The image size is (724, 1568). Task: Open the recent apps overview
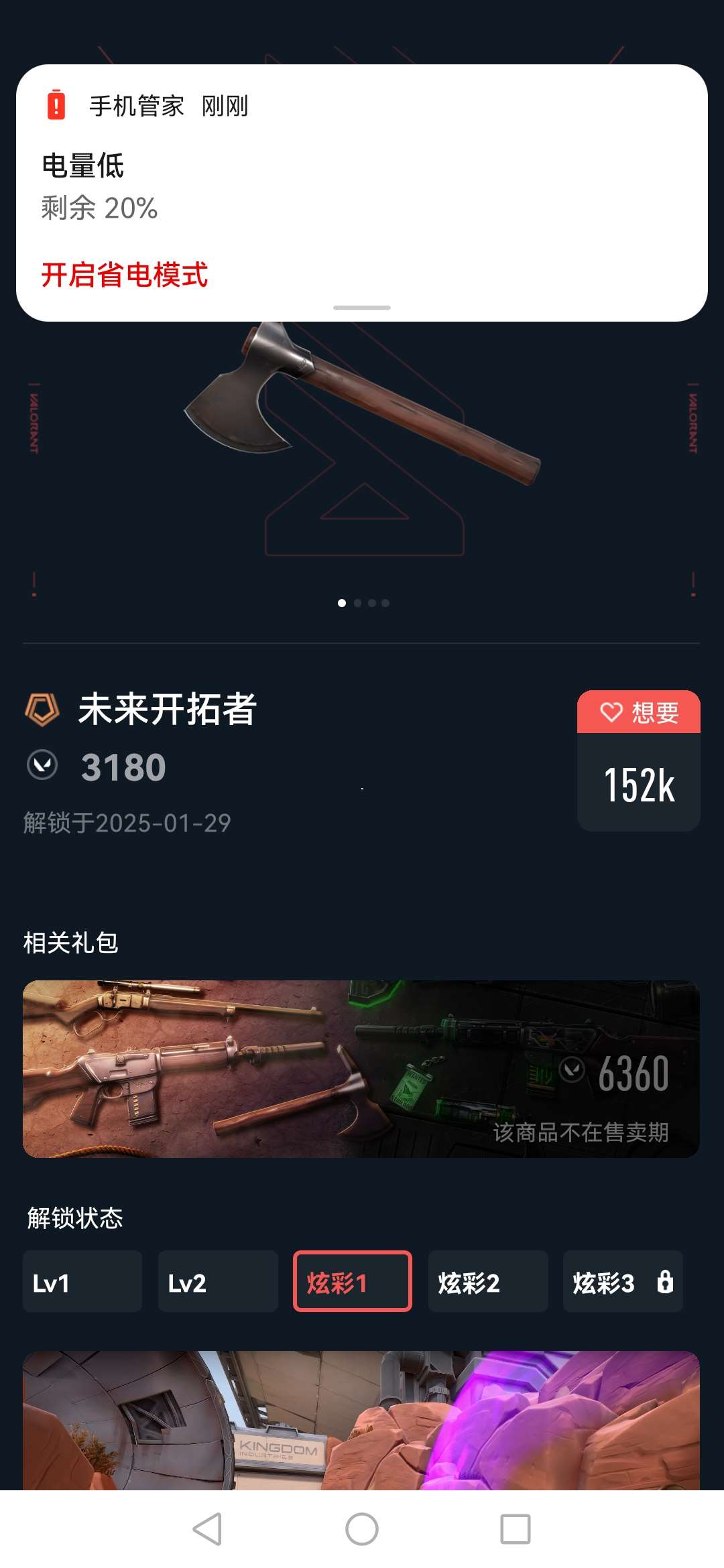(x=516, y=1529)
